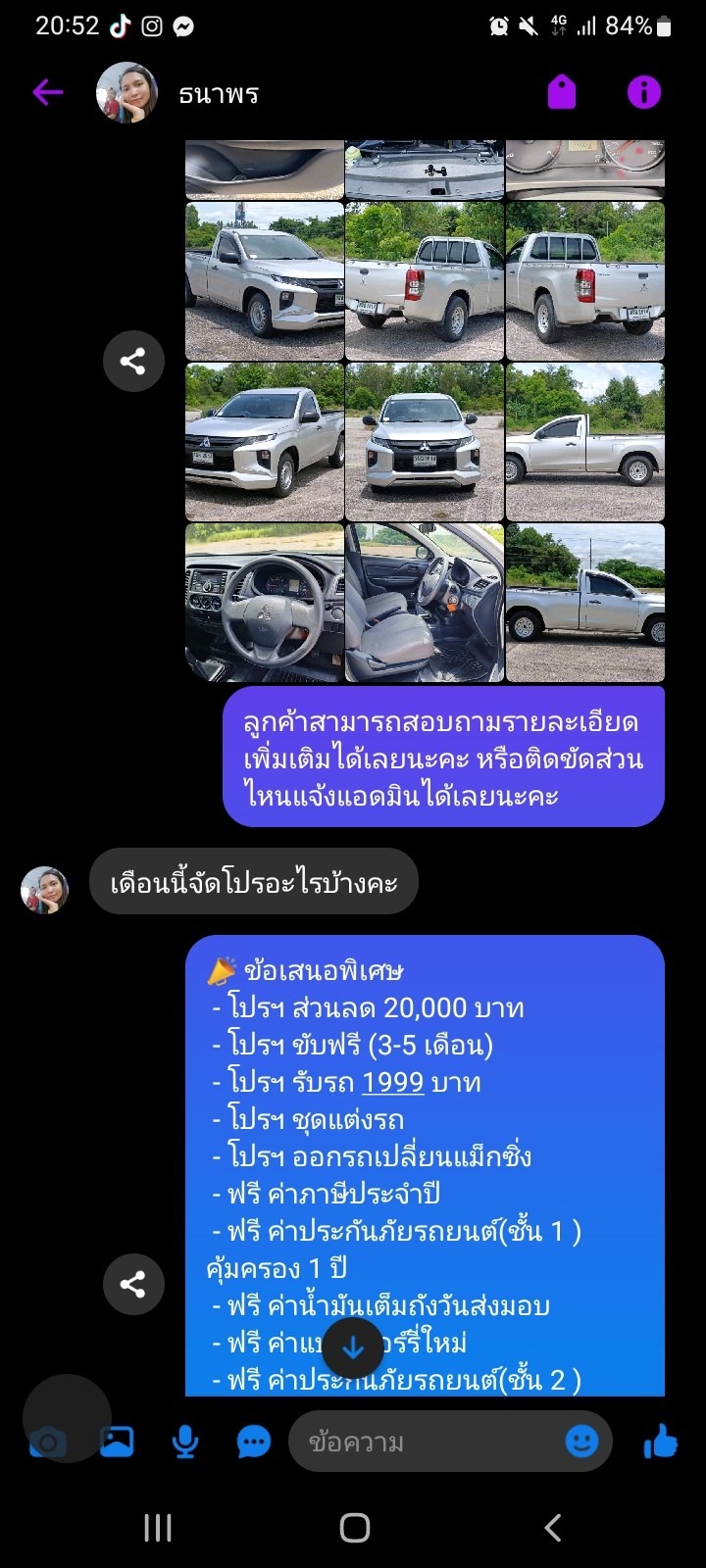Go back from the ธนาพร chat

pos(47,93)
